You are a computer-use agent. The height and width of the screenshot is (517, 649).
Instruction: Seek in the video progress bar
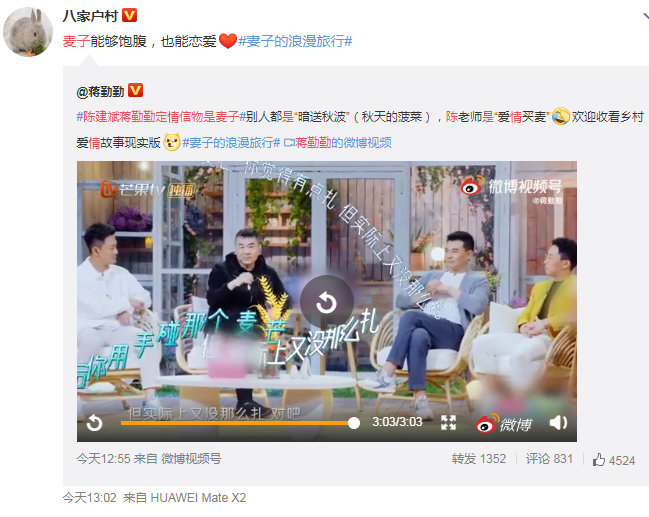238,423
